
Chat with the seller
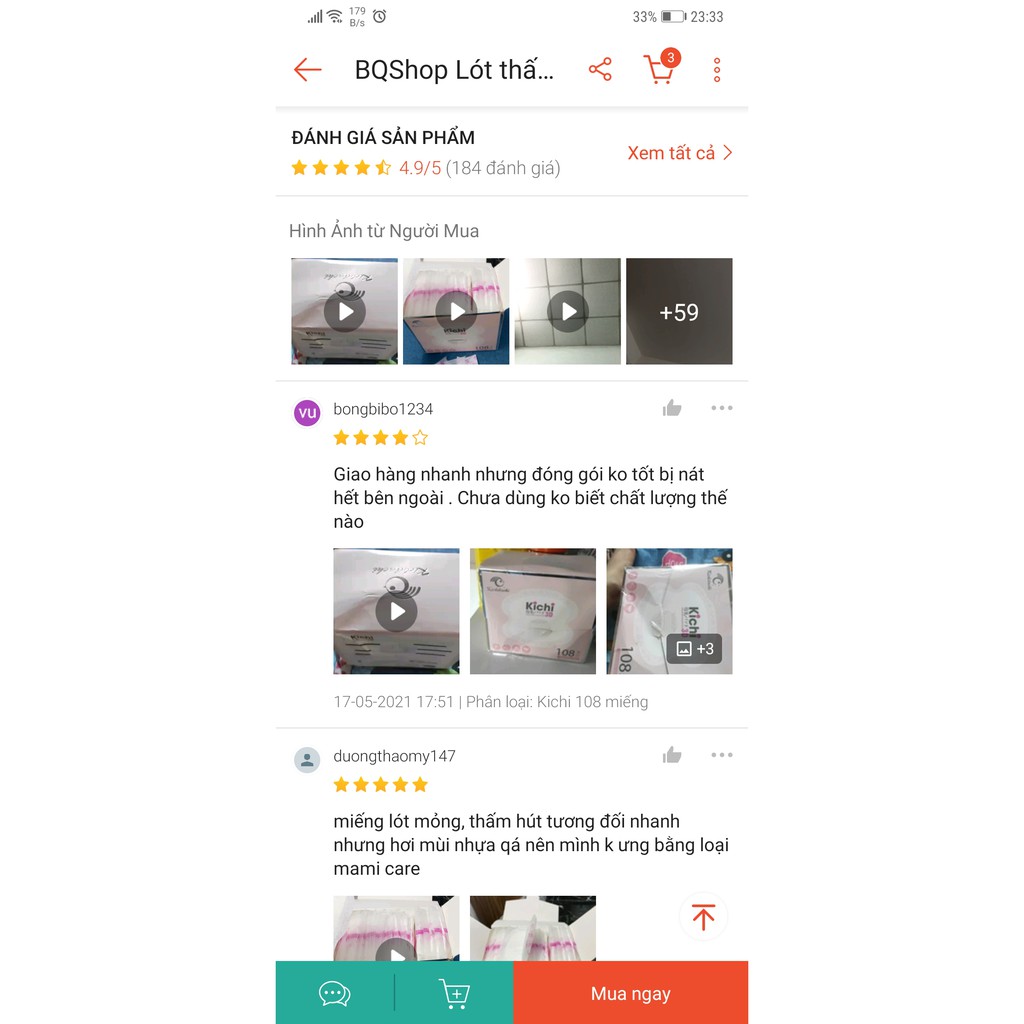[334, 993]
